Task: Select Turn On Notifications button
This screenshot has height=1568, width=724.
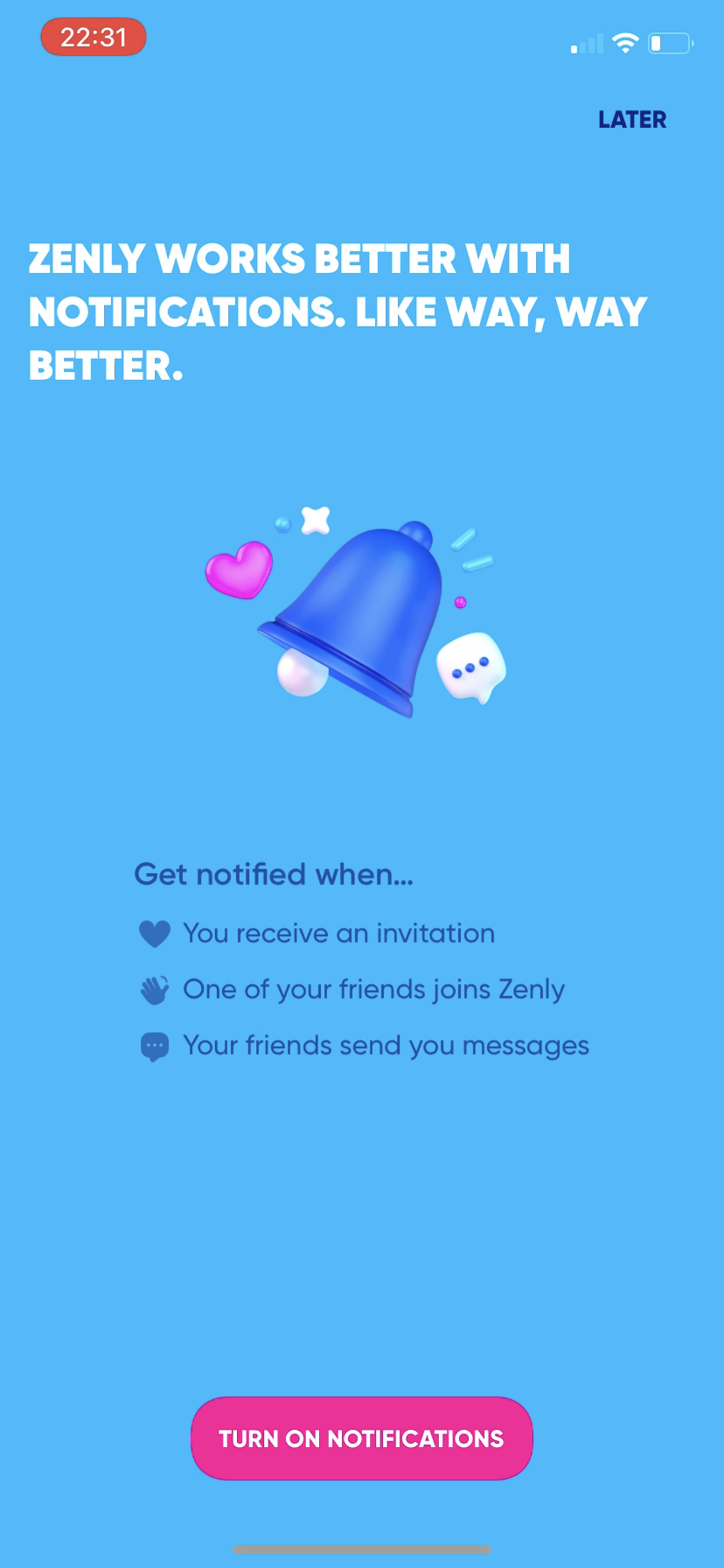Action: 361,1438
